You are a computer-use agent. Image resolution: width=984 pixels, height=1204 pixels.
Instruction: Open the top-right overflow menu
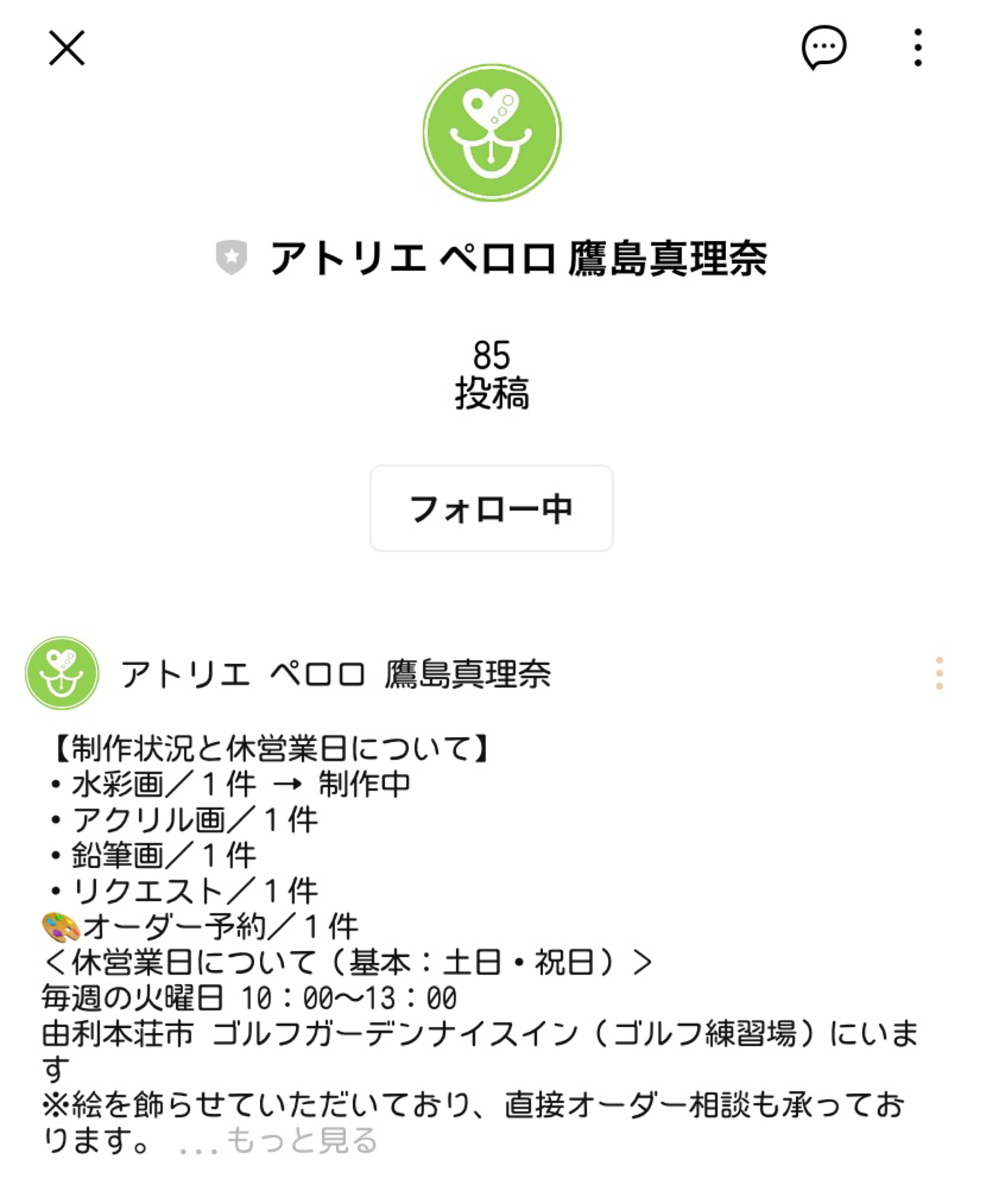click(x=918, y=48)
